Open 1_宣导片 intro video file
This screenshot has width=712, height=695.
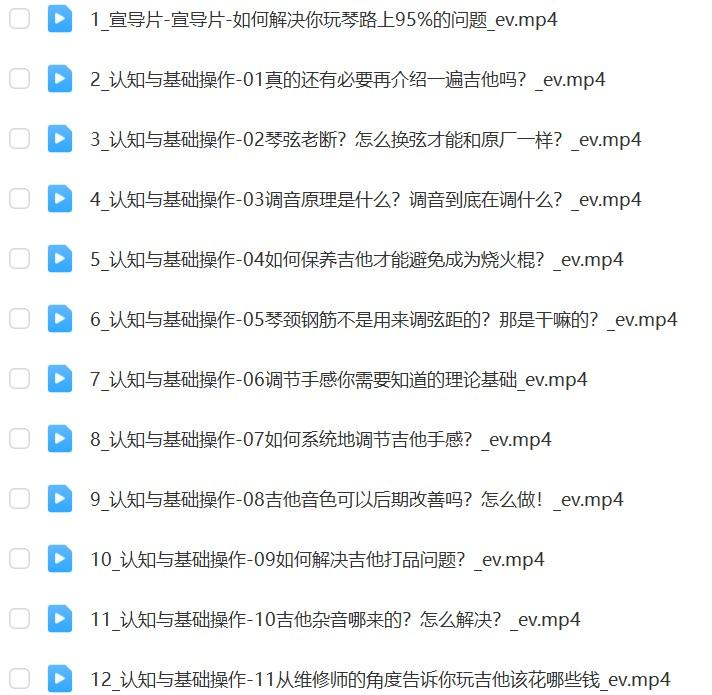(323, 20)
